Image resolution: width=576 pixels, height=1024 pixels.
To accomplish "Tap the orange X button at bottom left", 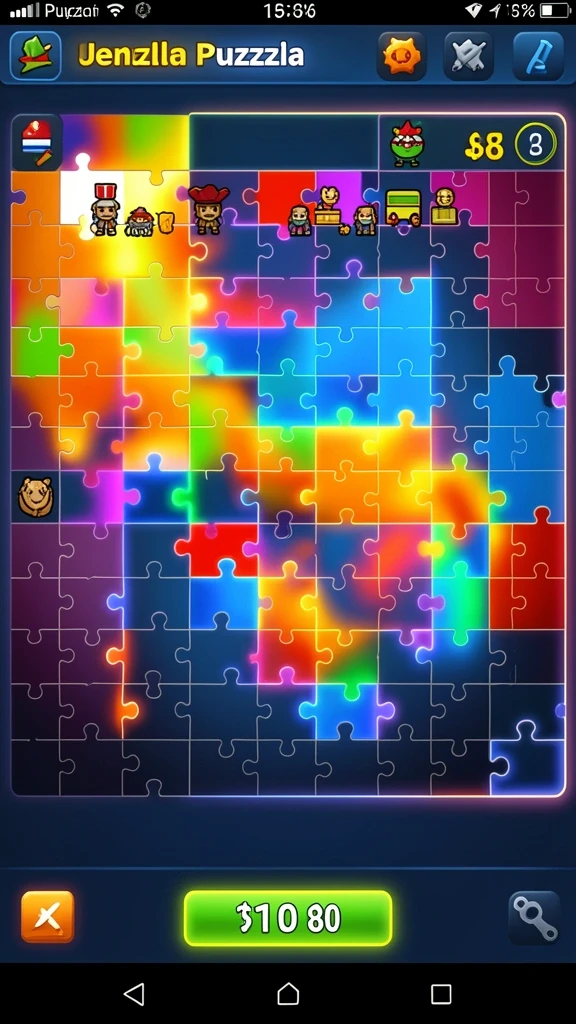I will click(48, 917).
